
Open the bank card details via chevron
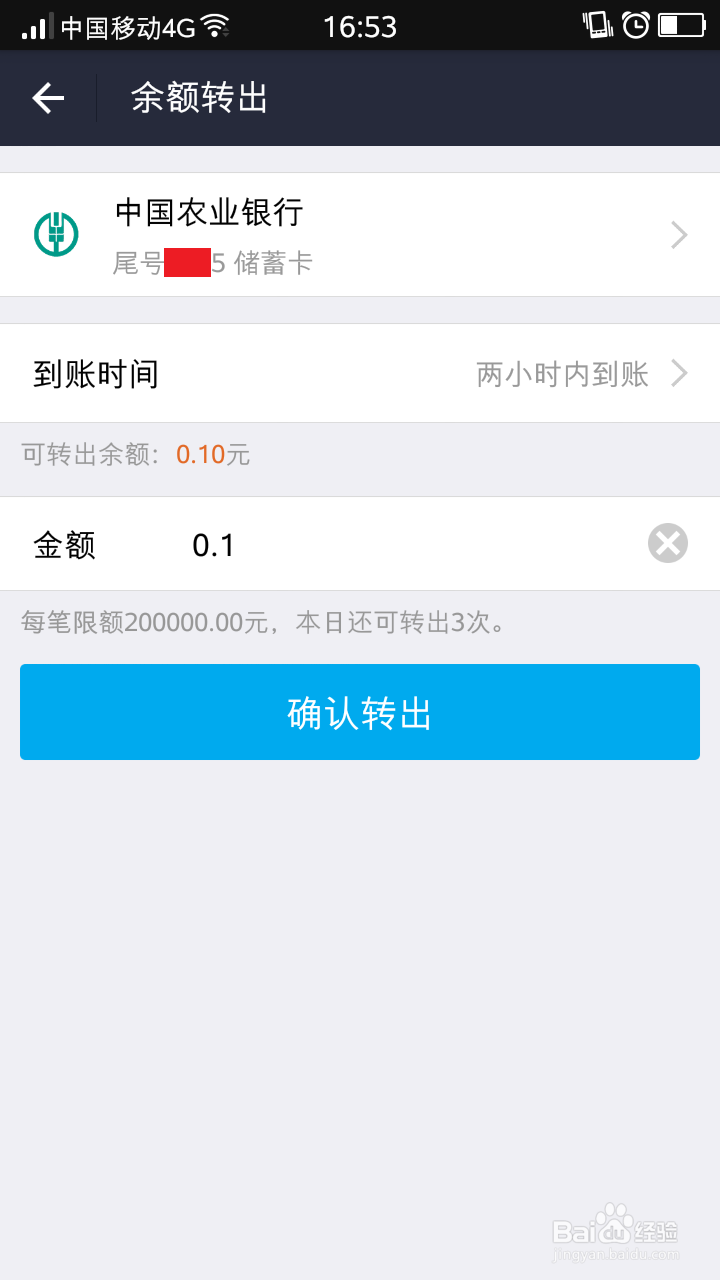(679, 234)
